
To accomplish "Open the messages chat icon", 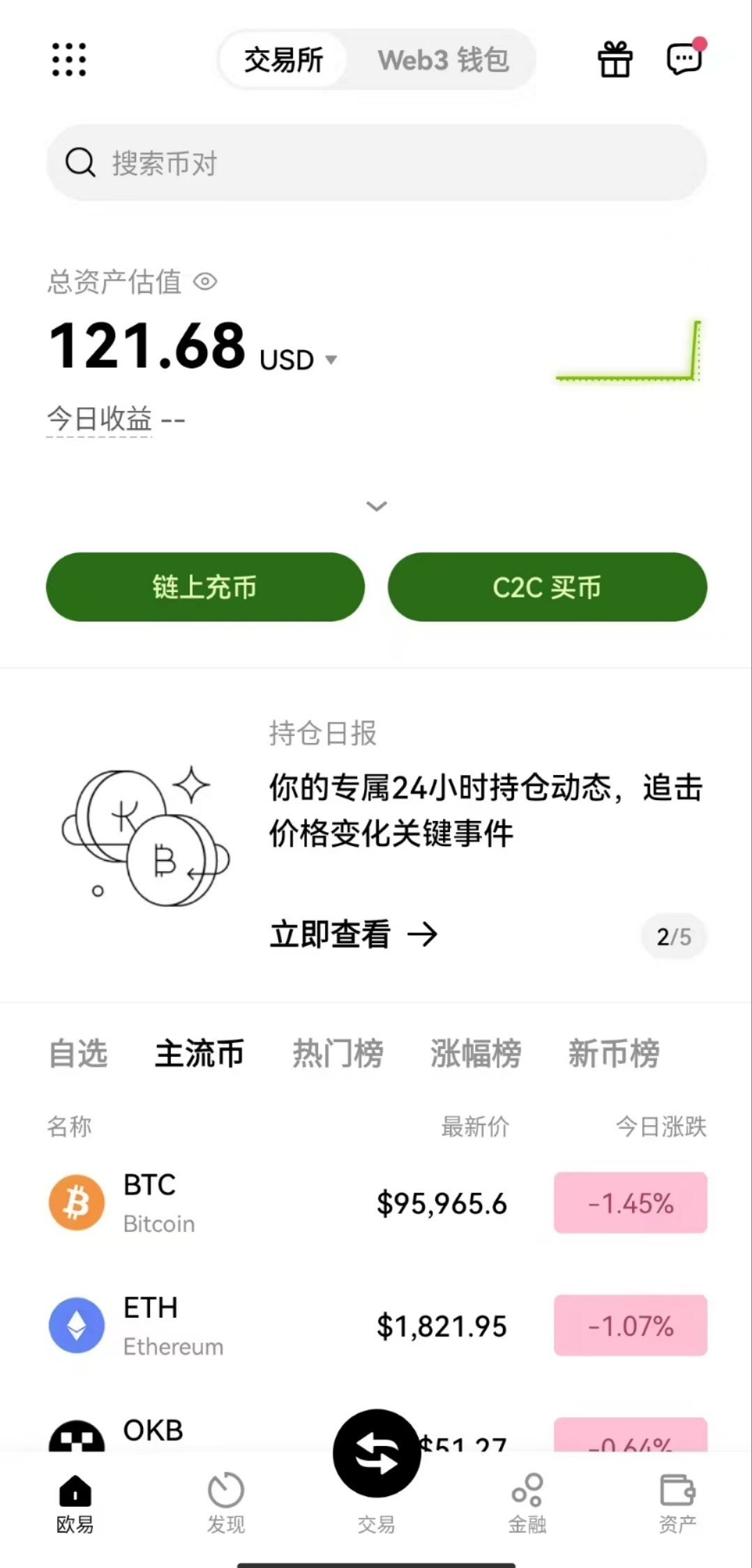I will (x=684, y=59).
